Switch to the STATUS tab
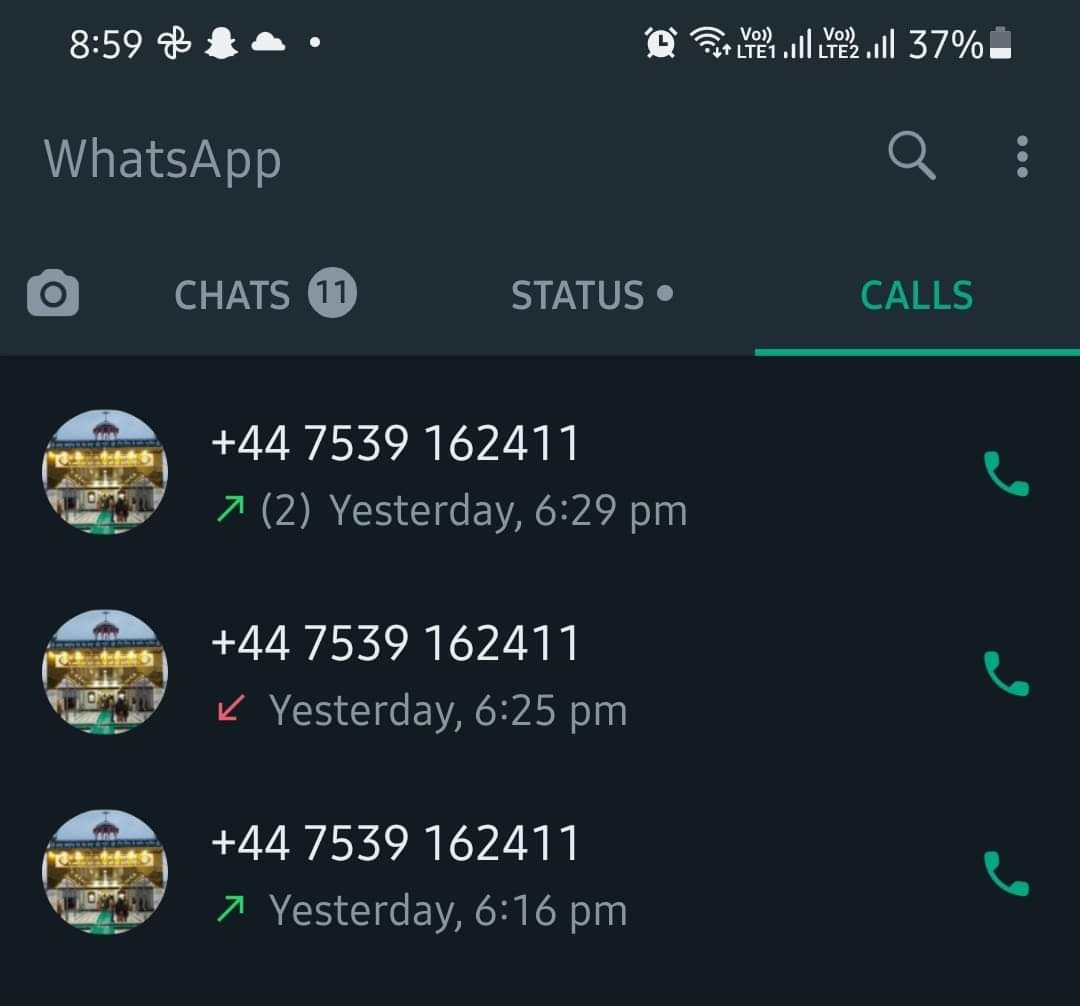The image size is (1080, 1006). 591,295
